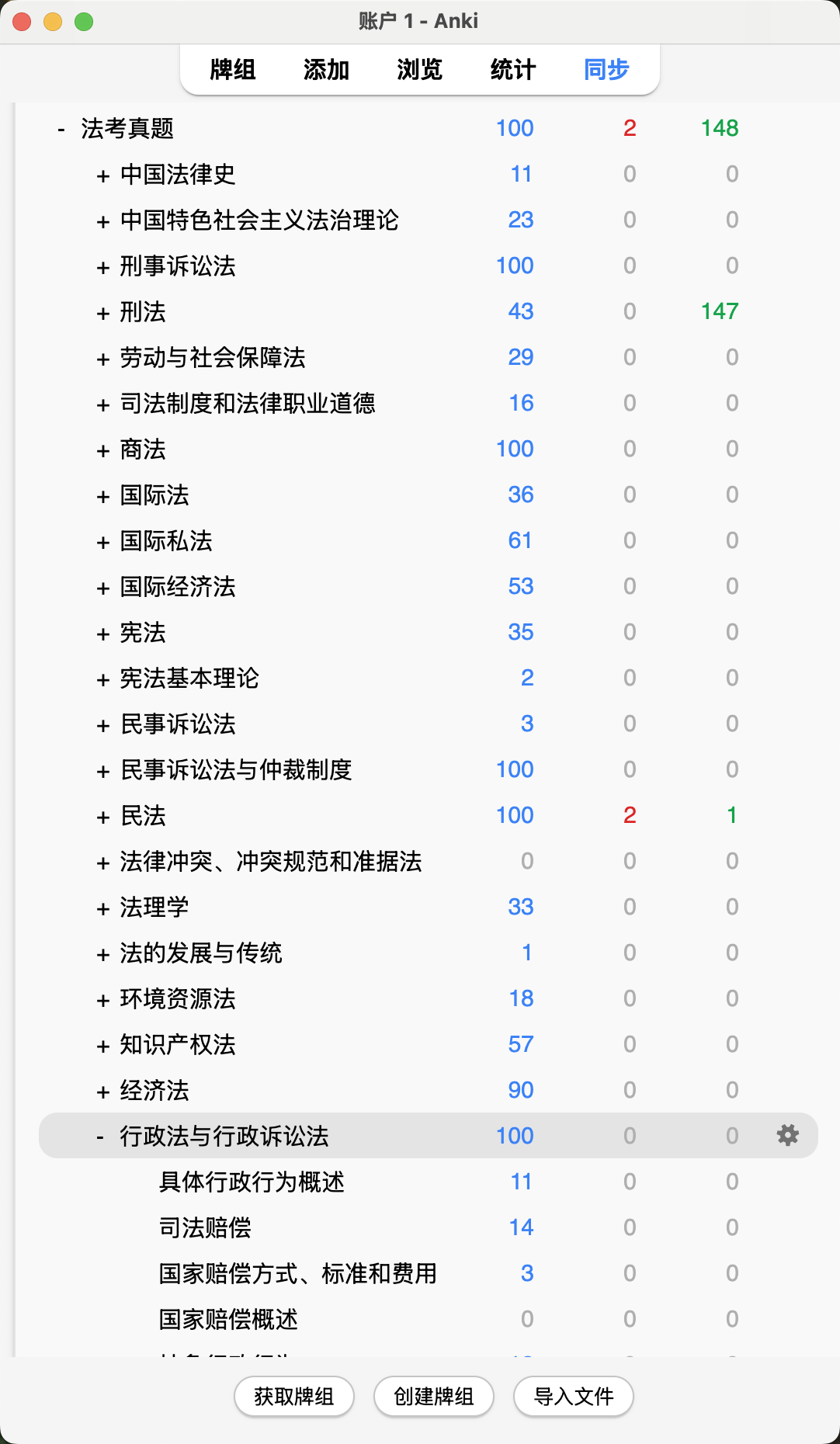Open 浏览 card browser

(x=419, y=70)
